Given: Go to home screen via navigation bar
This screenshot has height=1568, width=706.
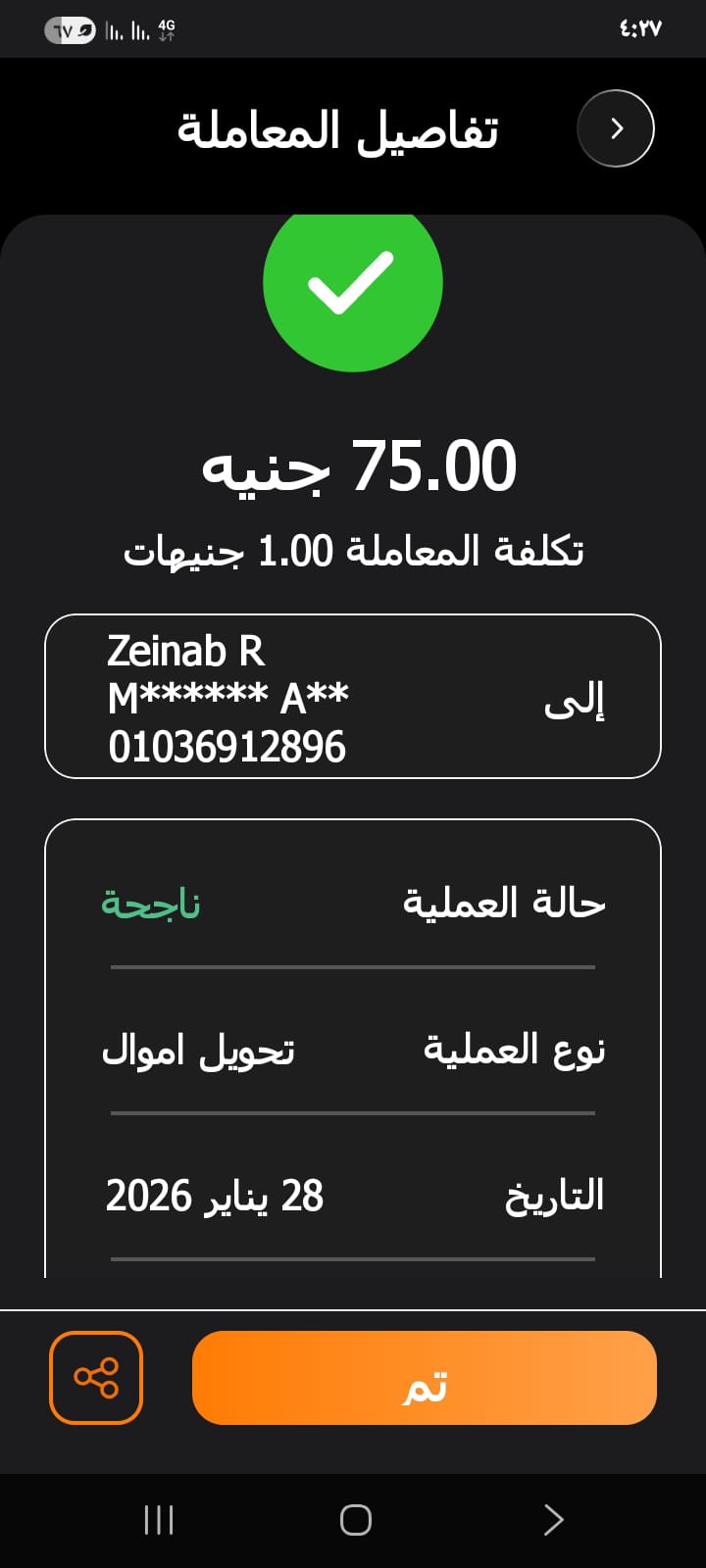Looking at the screenshot, I should [355, 1520].
